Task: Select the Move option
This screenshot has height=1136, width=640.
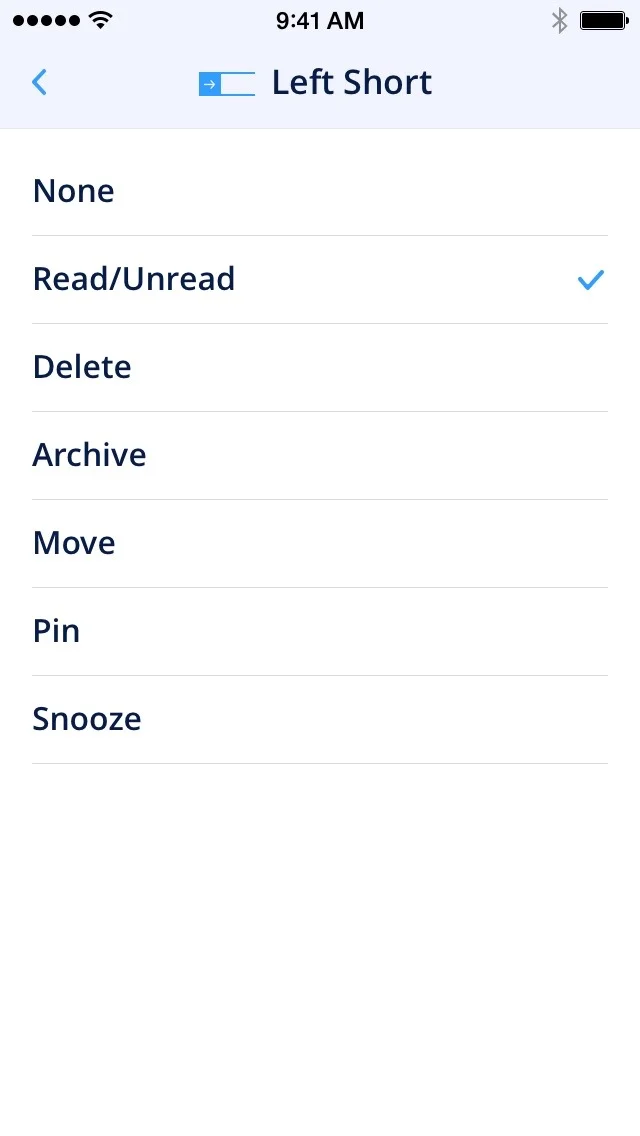Action: 320,543
